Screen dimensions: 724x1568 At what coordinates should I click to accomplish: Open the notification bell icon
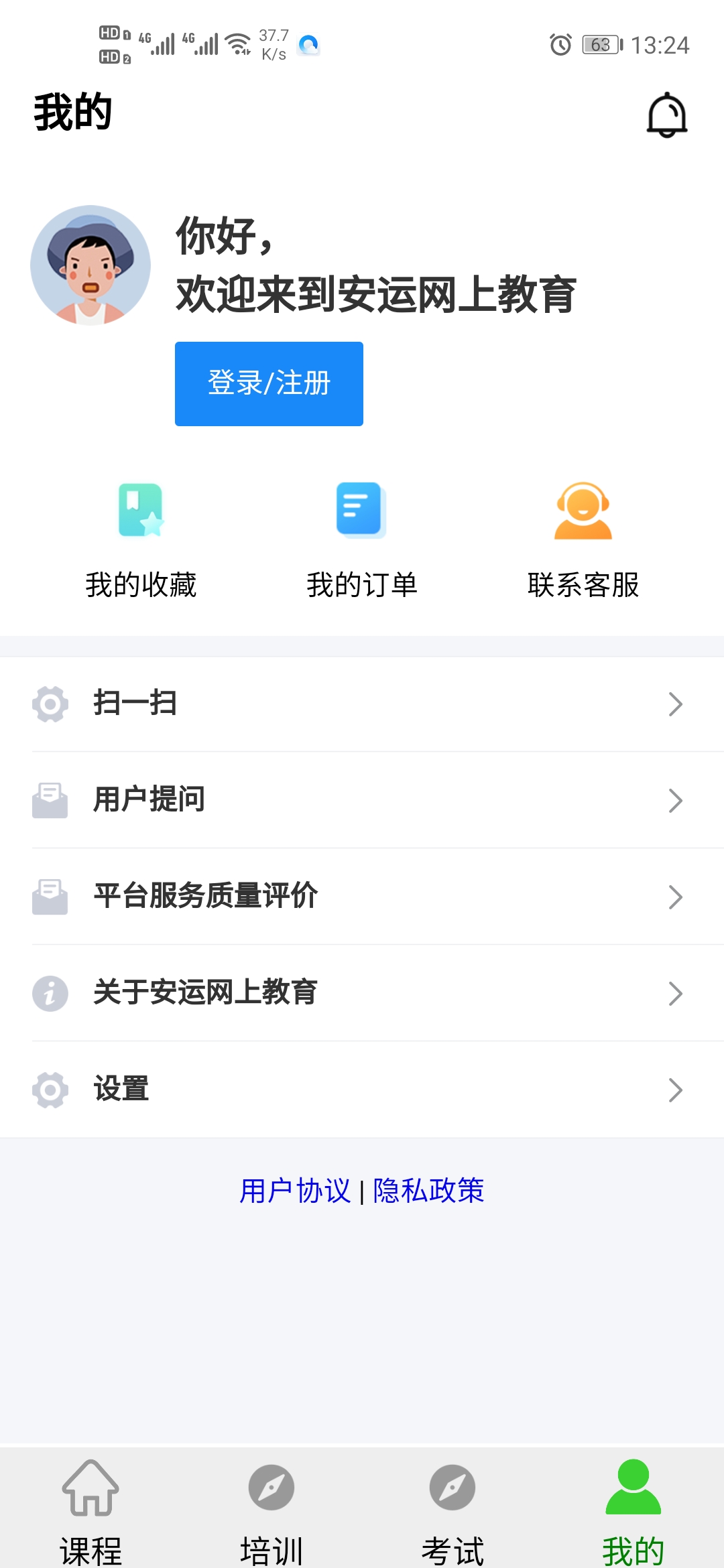point(668,114)
